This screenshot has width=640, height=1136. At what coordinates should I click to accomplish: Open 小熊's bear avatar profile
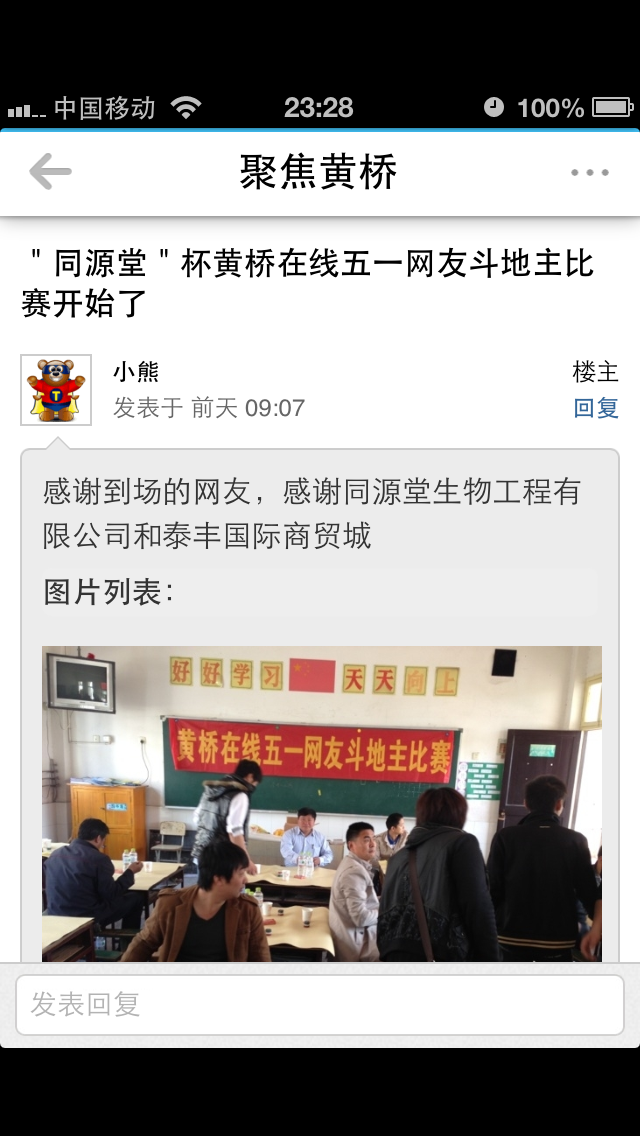[x=56, y=390]
